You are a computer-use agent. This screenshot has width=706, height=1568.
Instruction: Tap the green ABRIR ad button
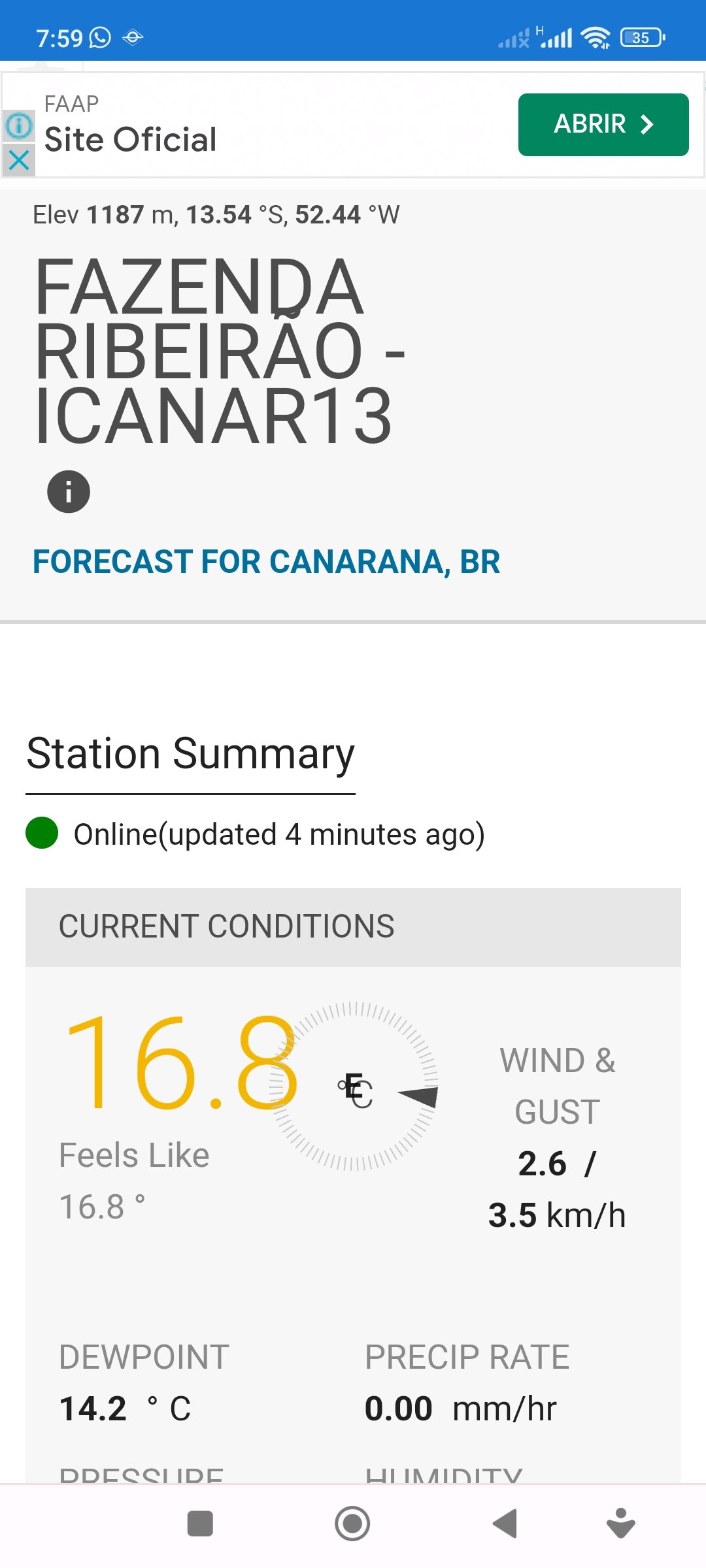pyautogui.click(x=603, y=125)
